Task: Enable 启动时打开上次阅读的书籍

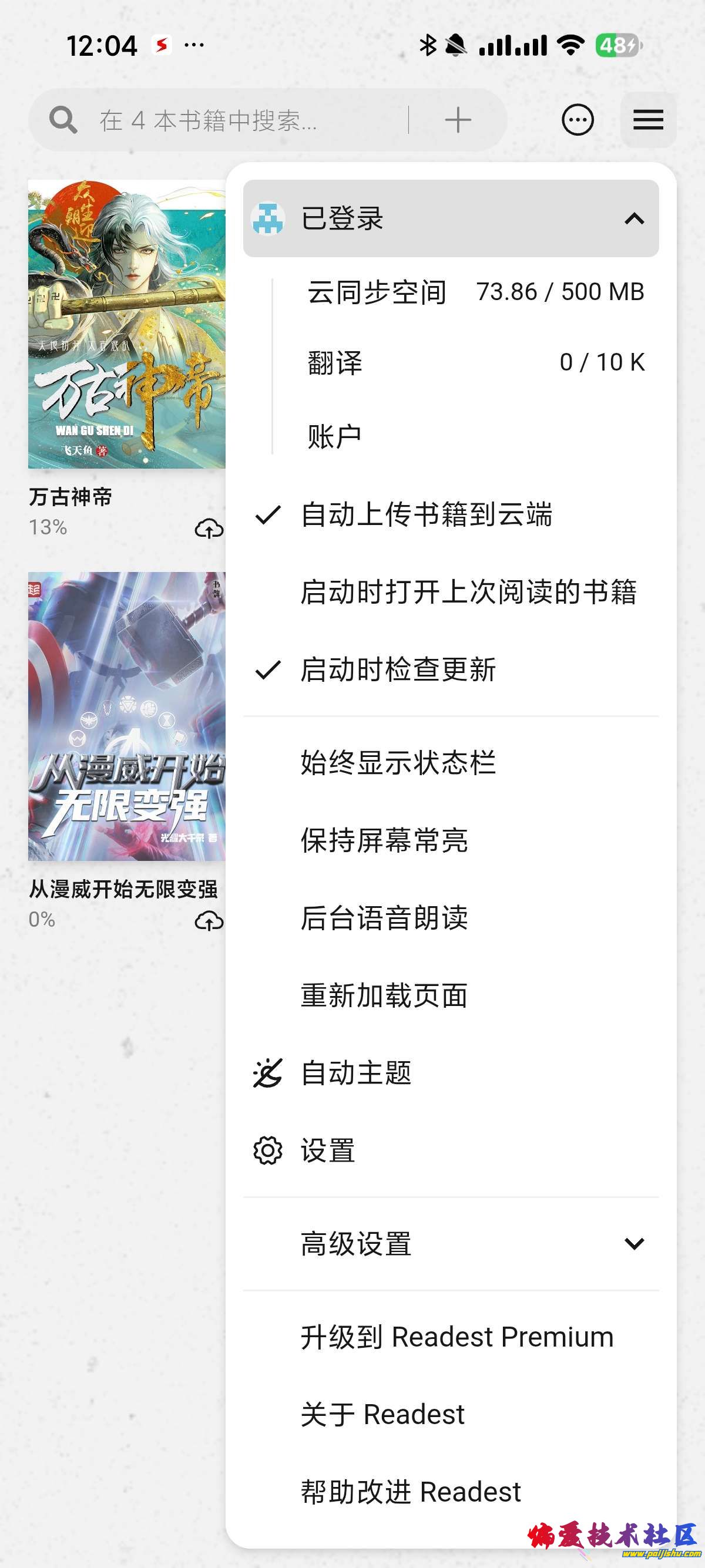Action: click(468, 591)
